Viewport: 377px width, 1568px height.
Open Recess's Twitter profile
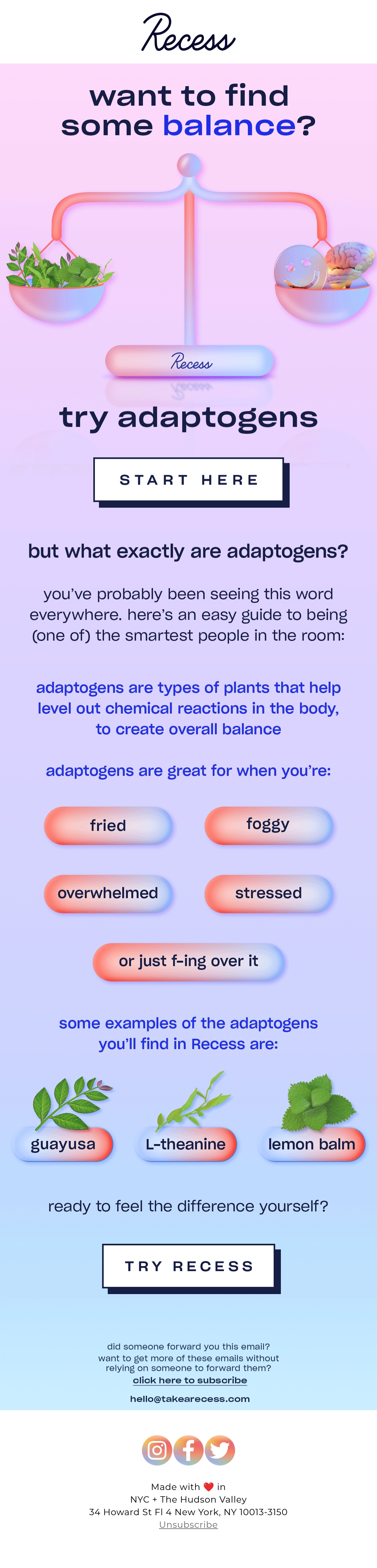(220, 1450)
